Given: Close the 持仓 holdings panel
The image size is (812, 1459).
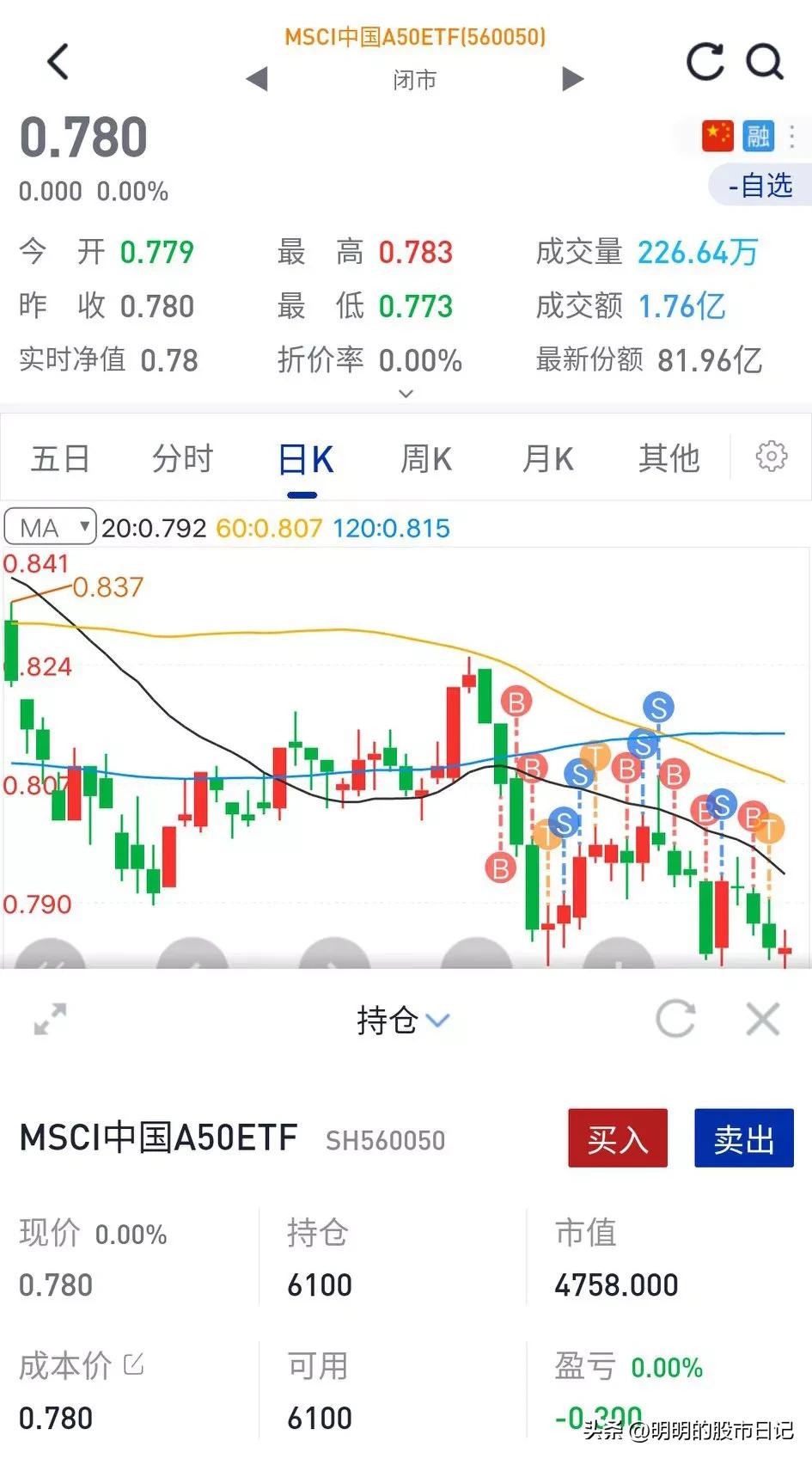Looking at the screenshot, I should tap(762, 1020).
